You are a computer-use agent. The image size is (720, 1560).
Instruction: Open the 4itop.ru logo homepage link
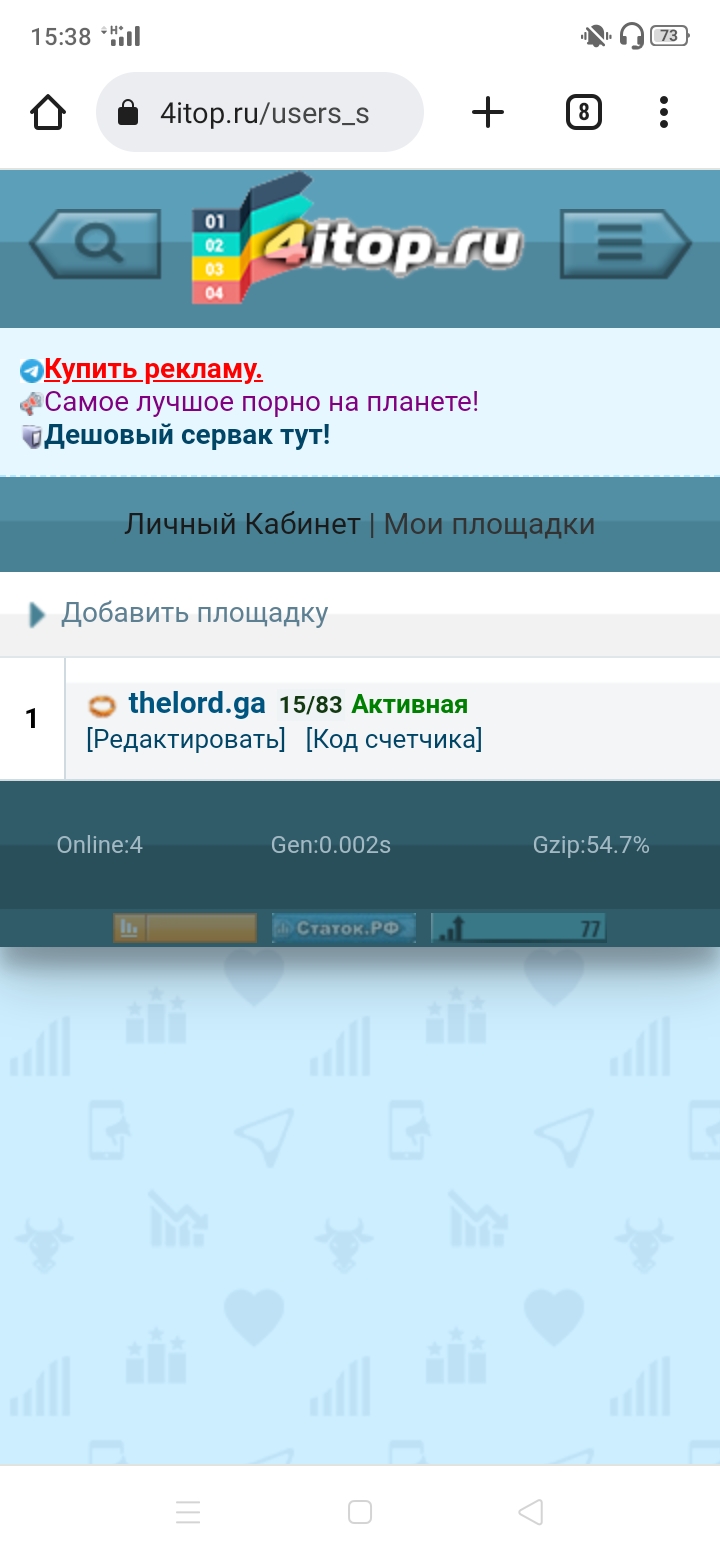tap(358, 243)
